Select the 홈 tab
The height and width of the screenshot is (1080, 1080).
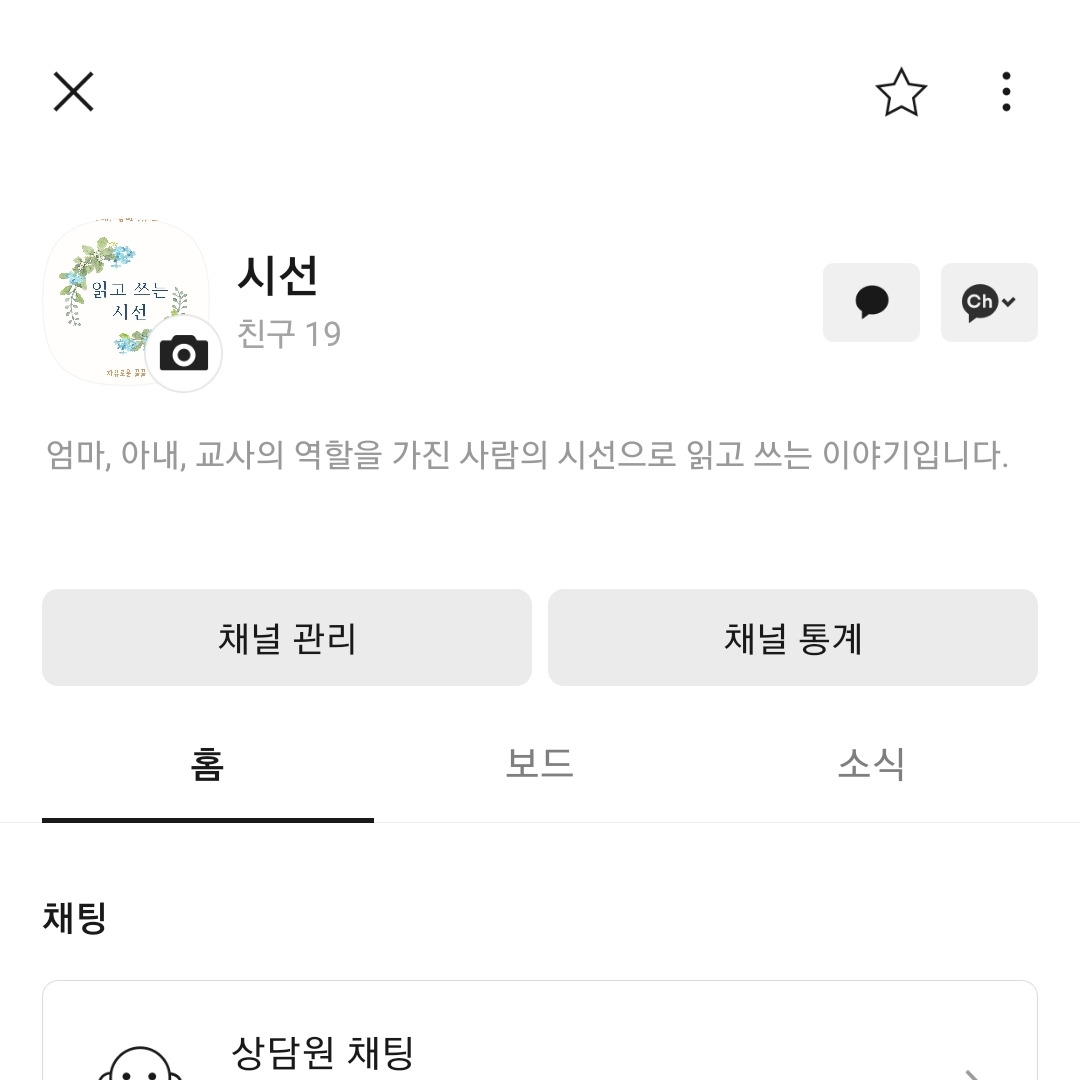pos(207,765)
